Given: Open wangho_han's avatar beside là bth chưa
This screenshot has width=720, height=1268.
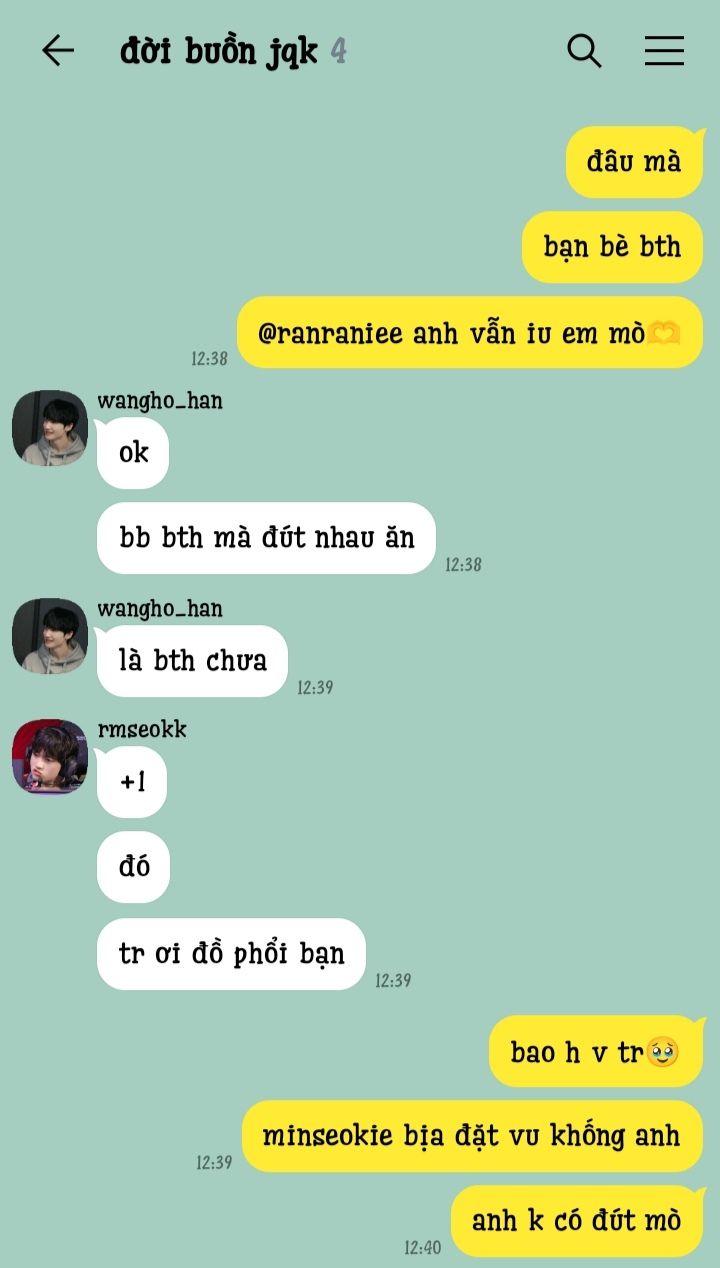Looking at the screenshot, I should tap(50, 636).
